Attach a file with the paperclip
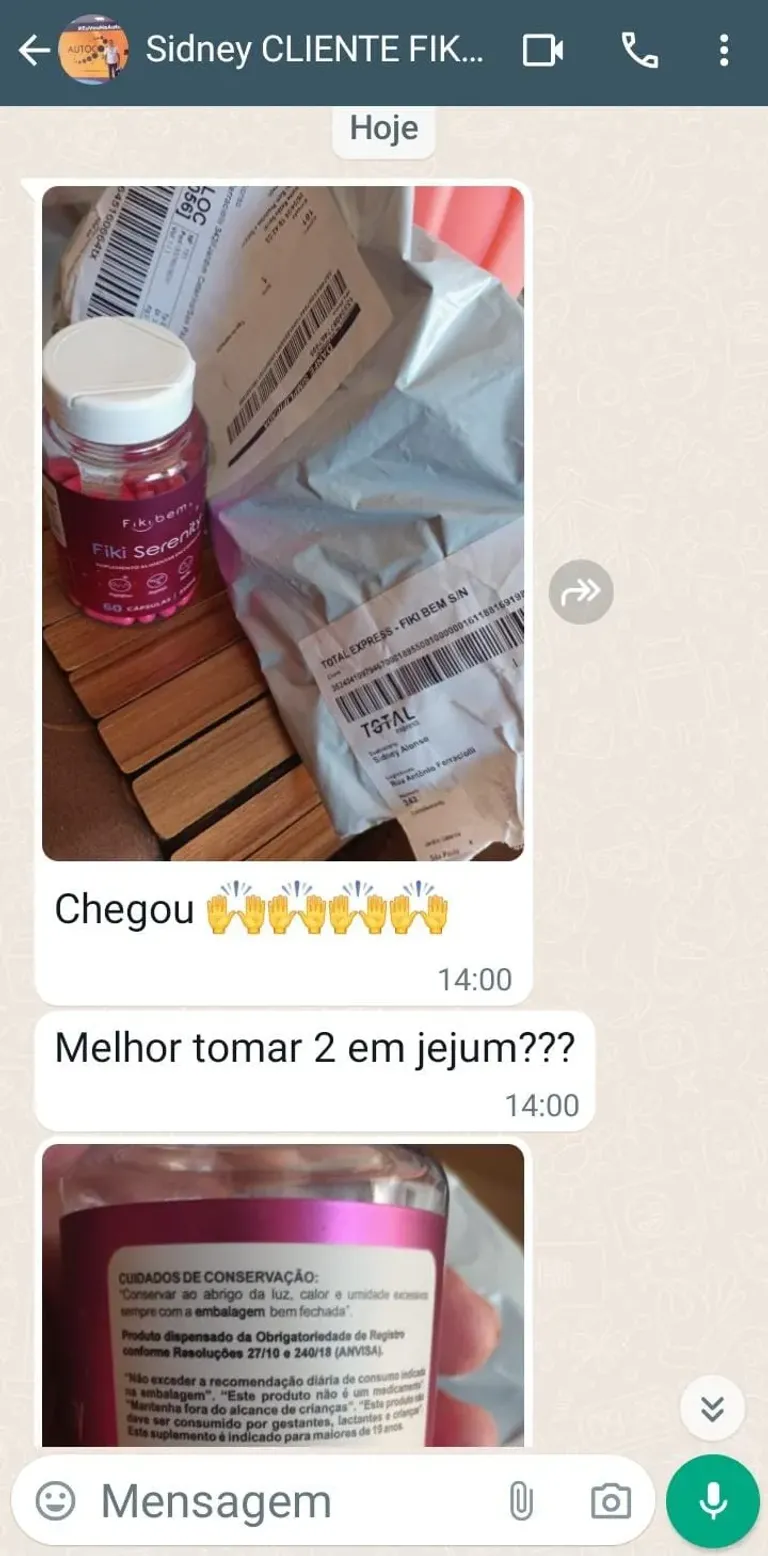 (x=521, y=1501)
